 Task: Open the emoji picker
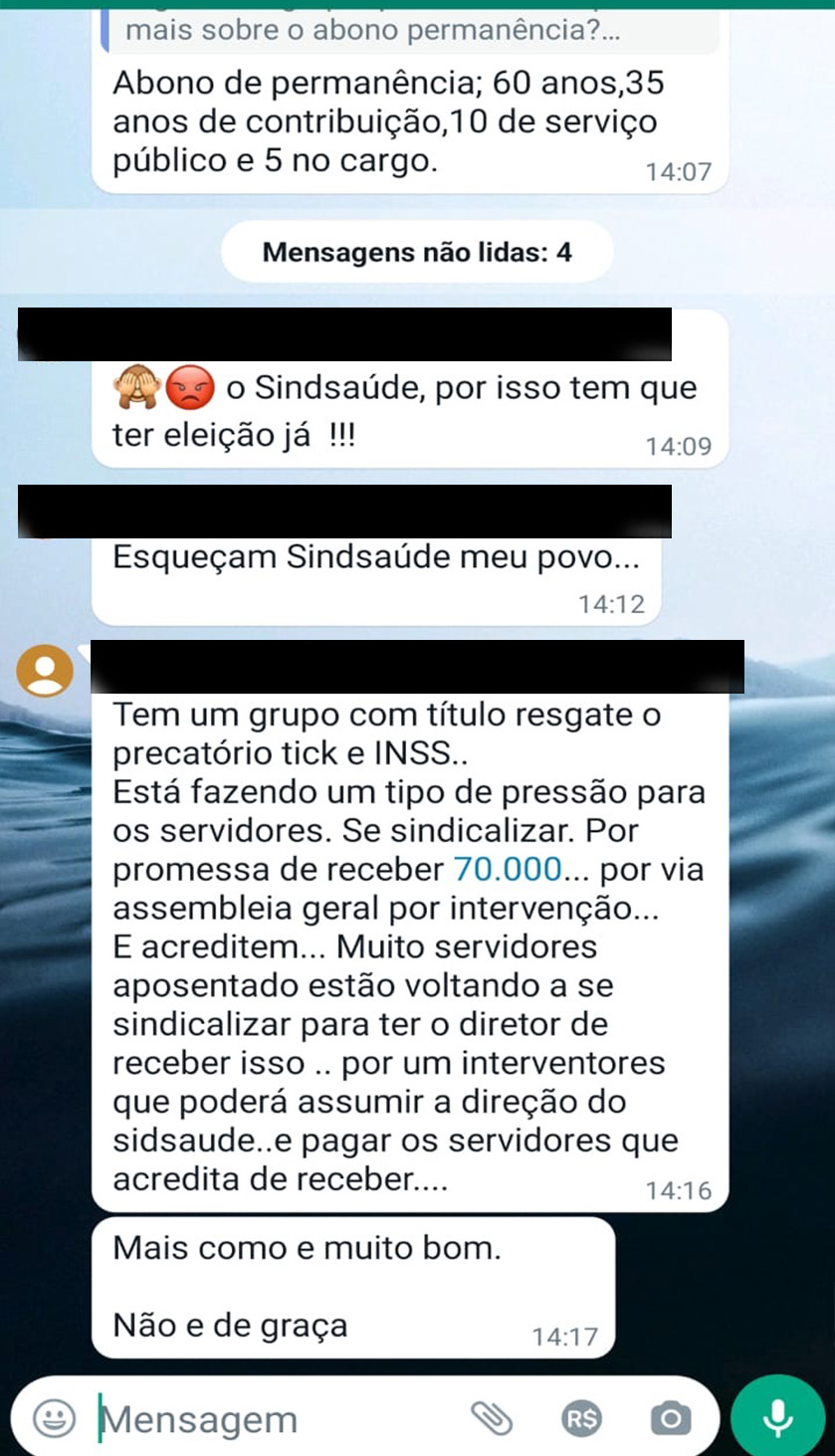point(54,1418)
